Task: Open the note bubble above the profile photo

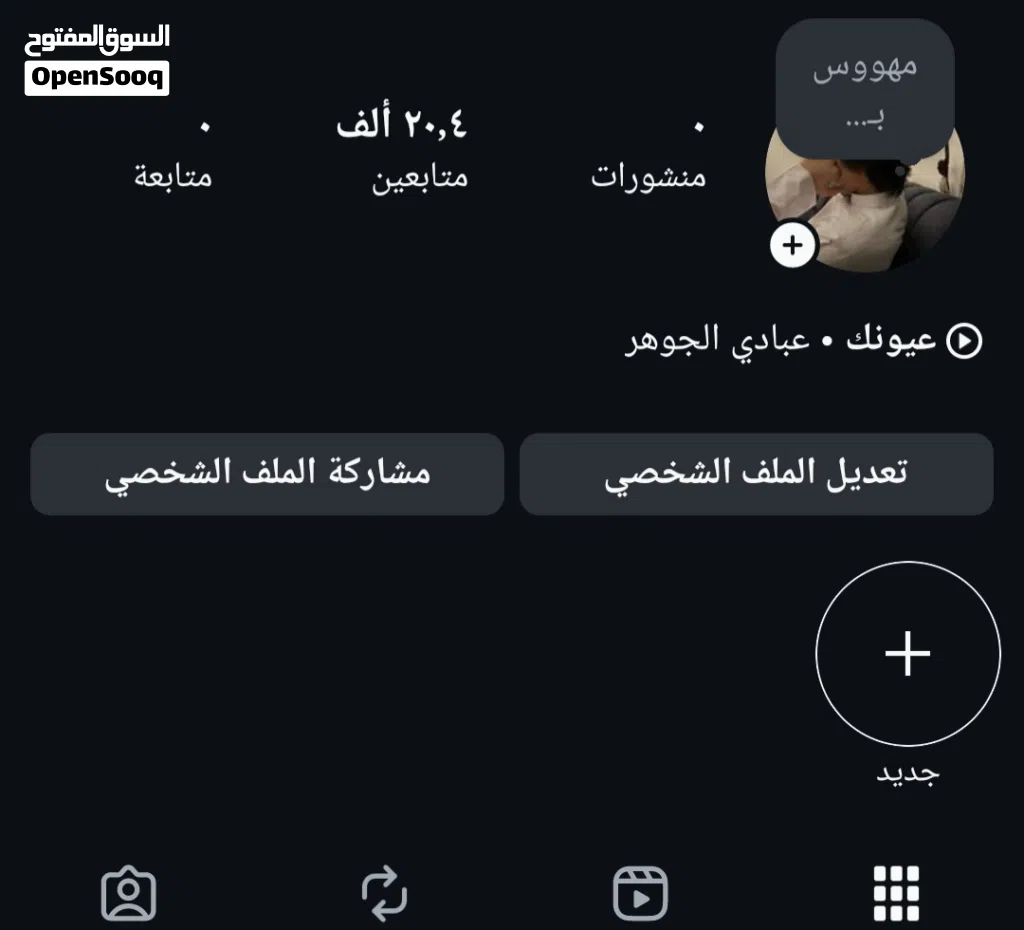Action: 865,90
